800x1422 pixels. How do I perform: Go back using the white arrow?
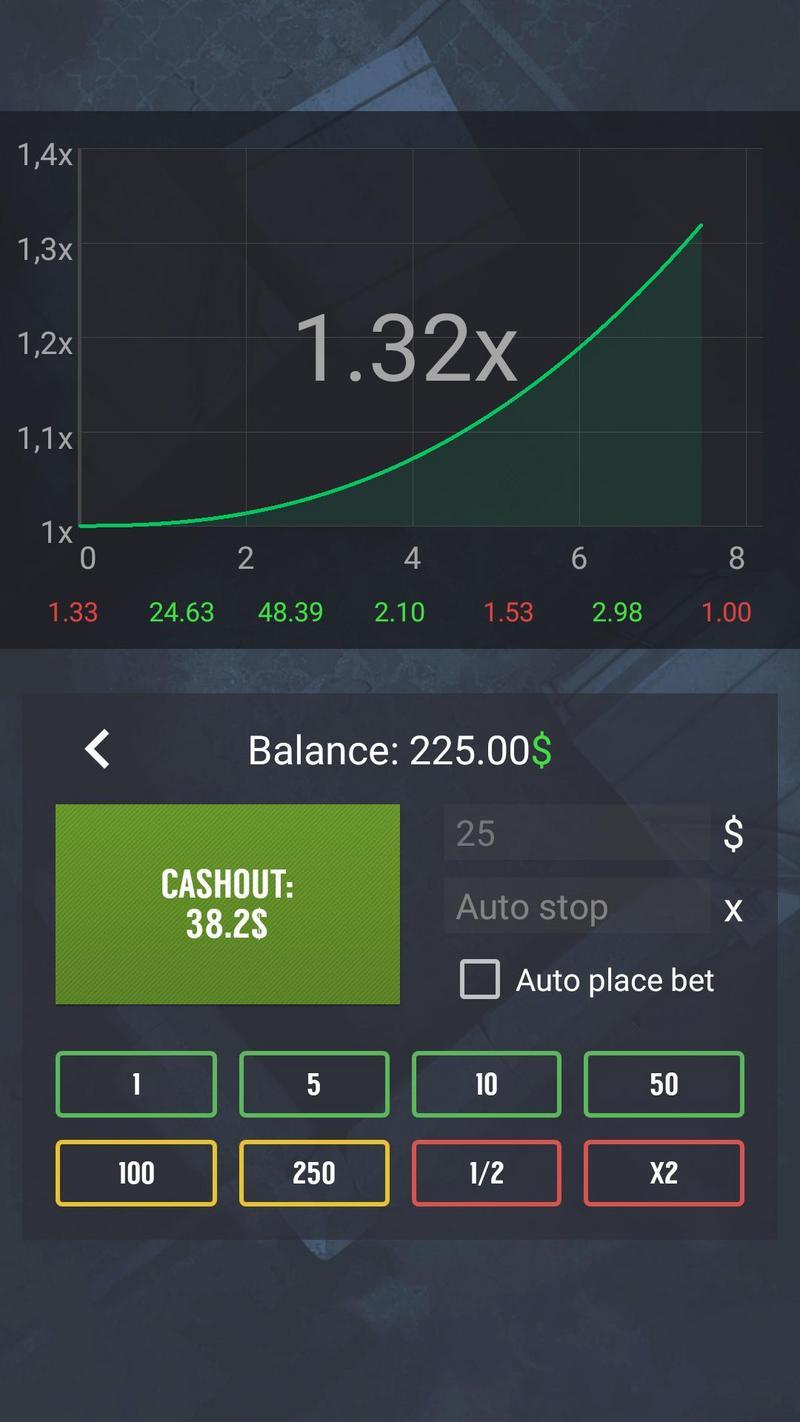point(97,749)
